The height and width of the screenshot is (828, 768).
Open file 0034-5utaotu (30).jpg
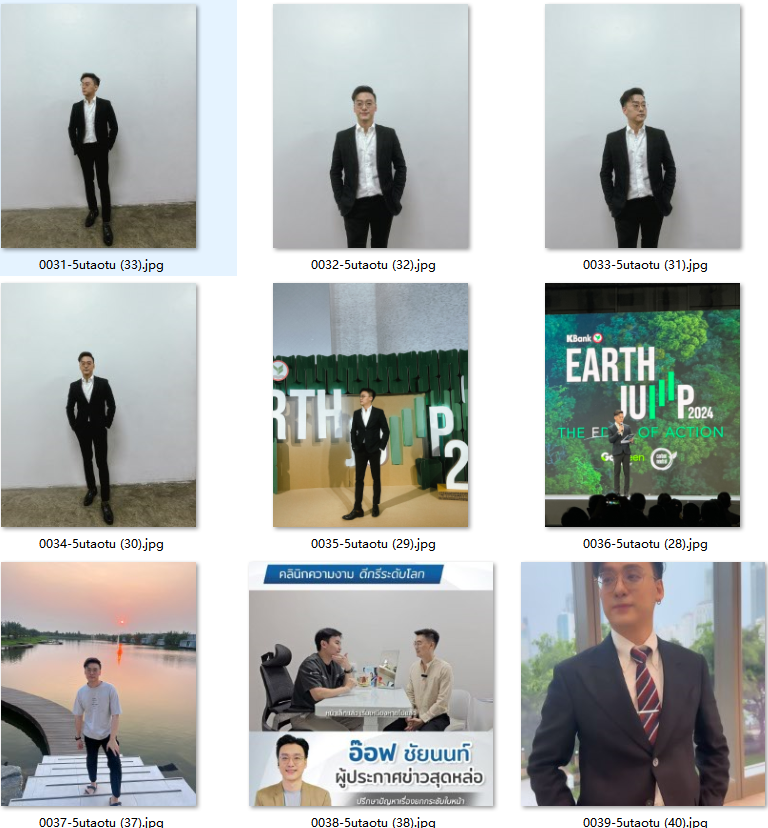point(99,405)
